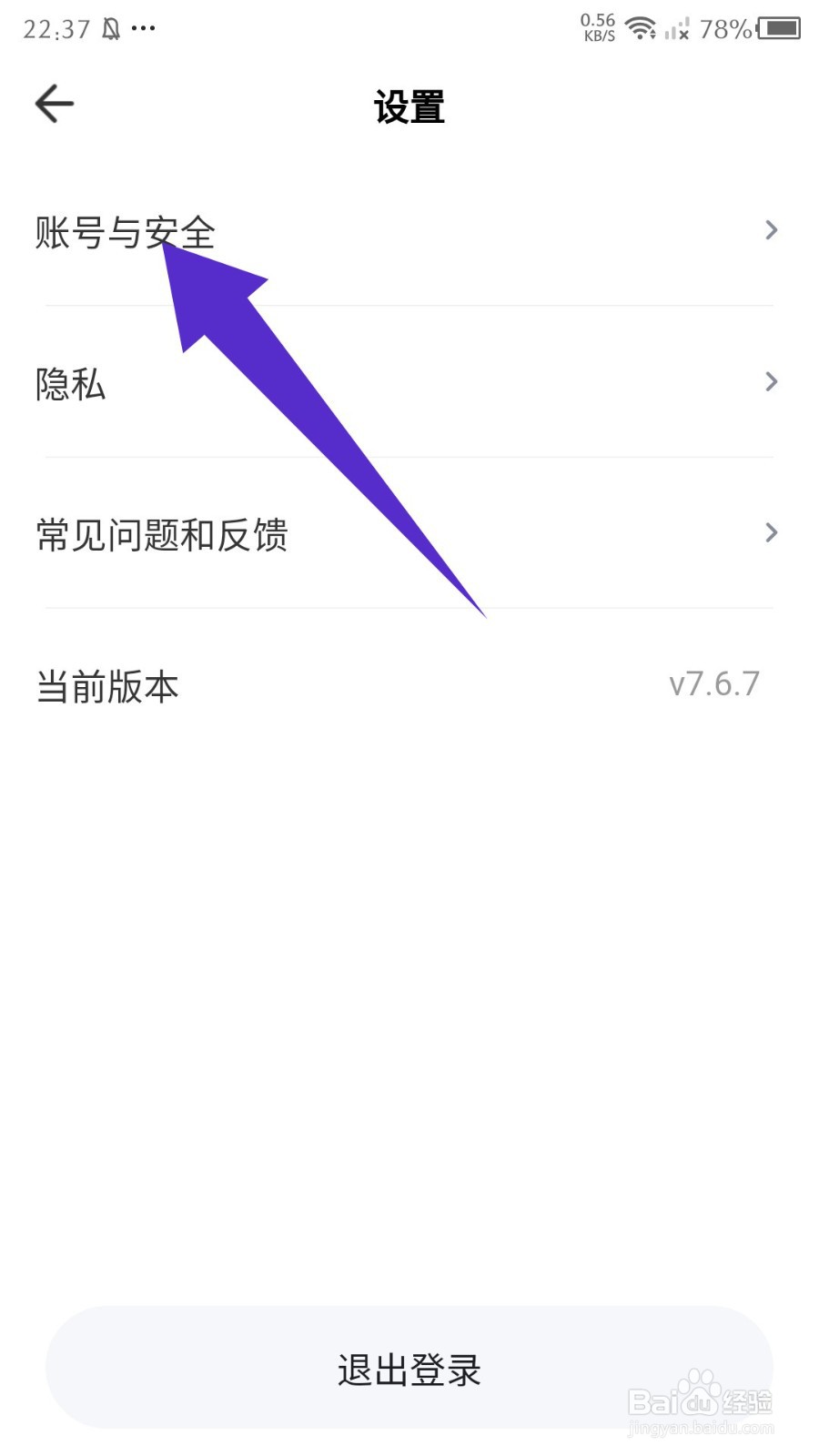This screenshot has width=819, height=1456.
Task: Tap the Wi-Fi status icon
Action: (x=642, y=28)
